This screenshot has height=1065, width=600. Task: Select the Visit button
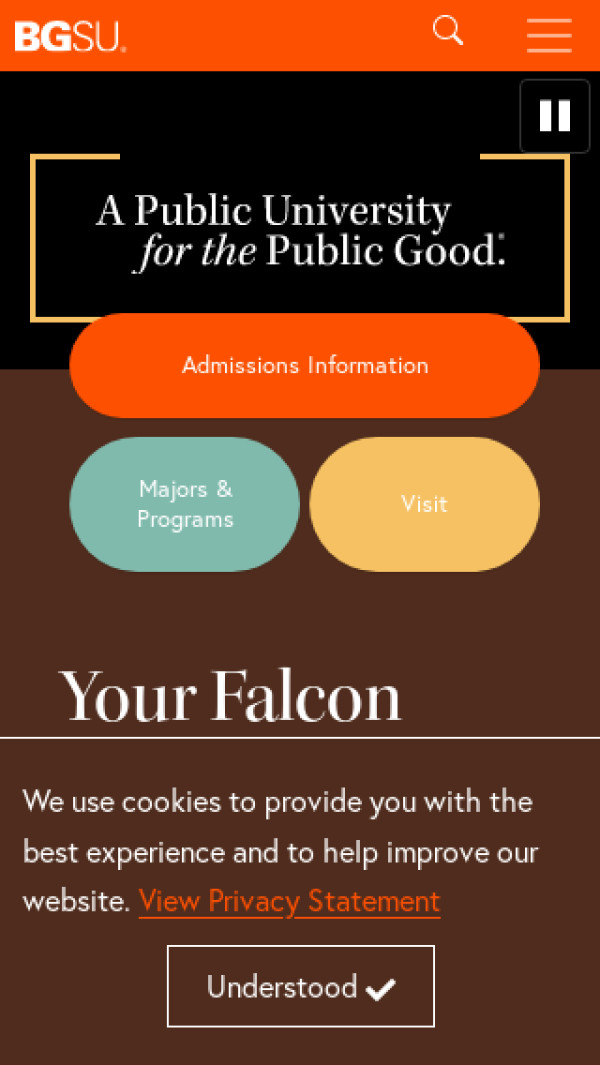click(424, 504)
